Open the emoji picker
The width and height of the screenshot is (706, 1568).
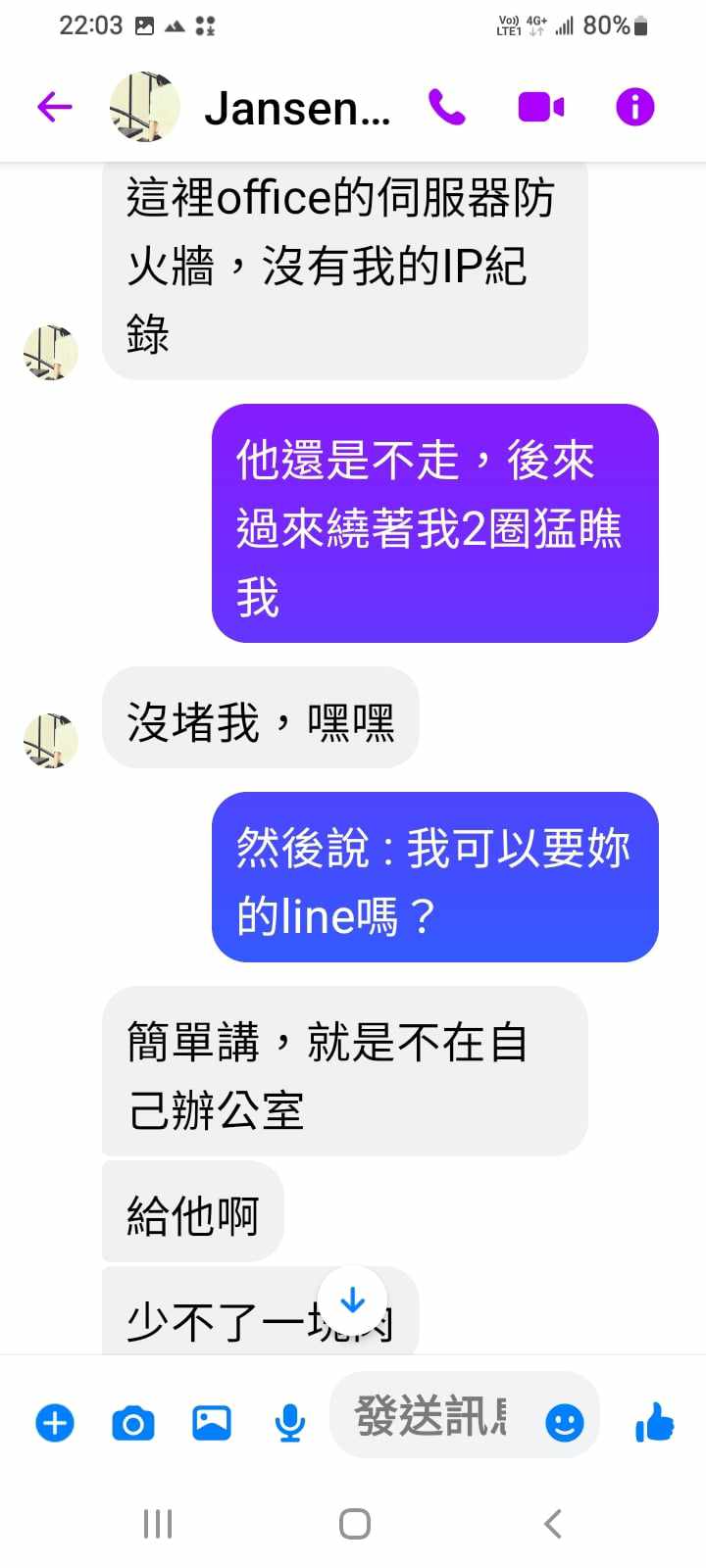(x=564, y=1422)
